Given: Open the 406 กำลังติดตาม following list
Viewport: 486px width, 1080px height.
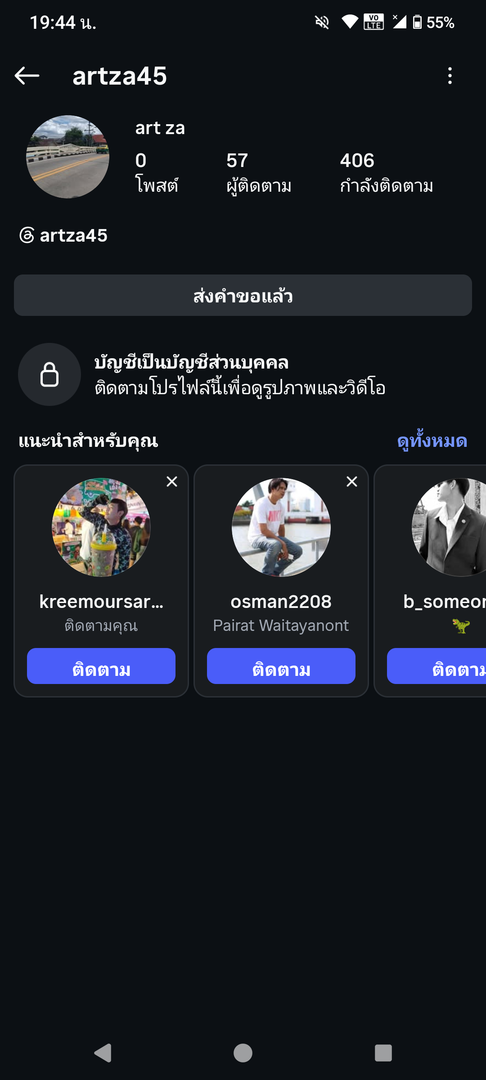Looking at the screenshot, I should click(x=386, y=173).
